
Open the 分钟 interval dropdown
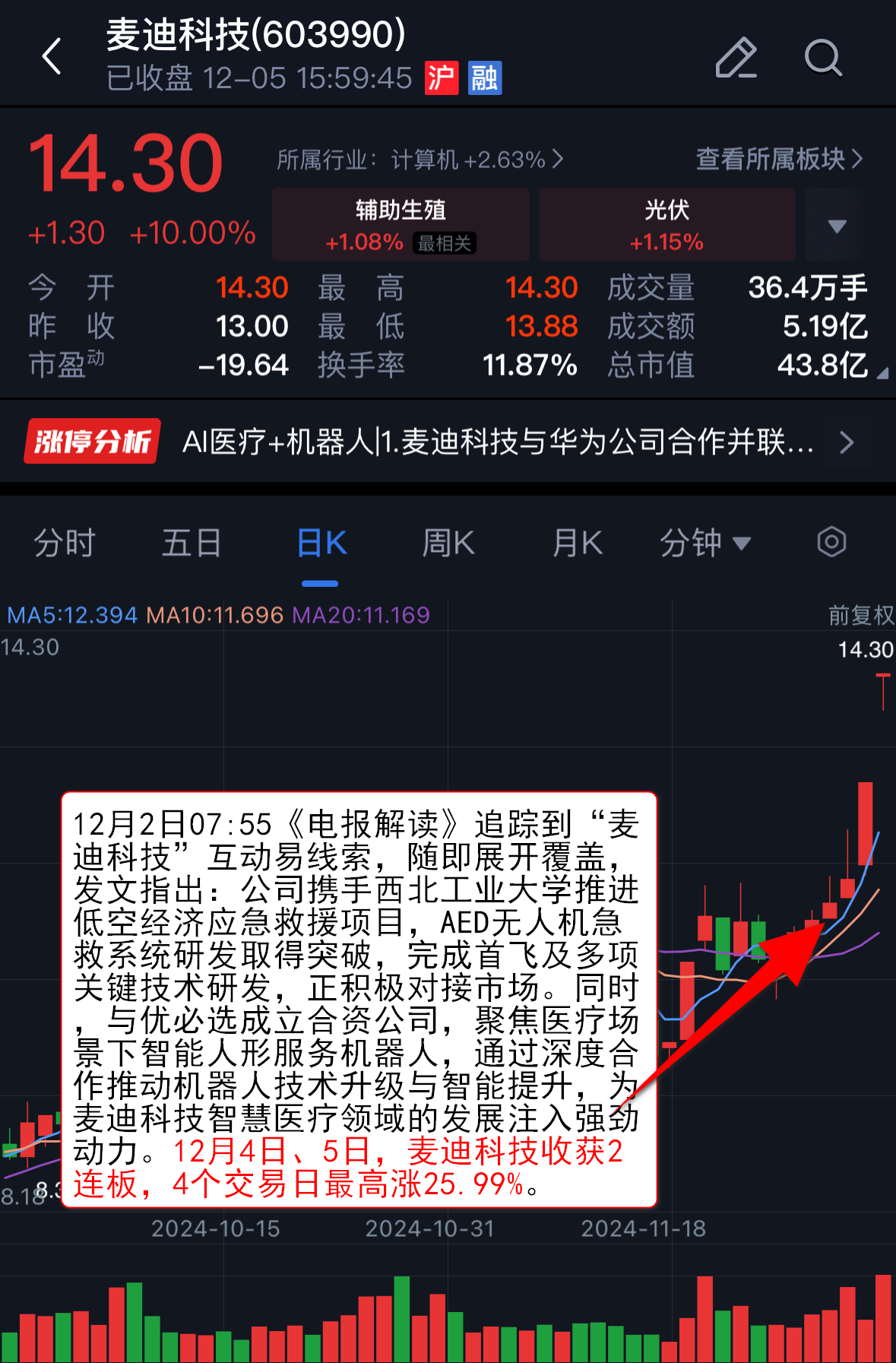pos(704,544)
